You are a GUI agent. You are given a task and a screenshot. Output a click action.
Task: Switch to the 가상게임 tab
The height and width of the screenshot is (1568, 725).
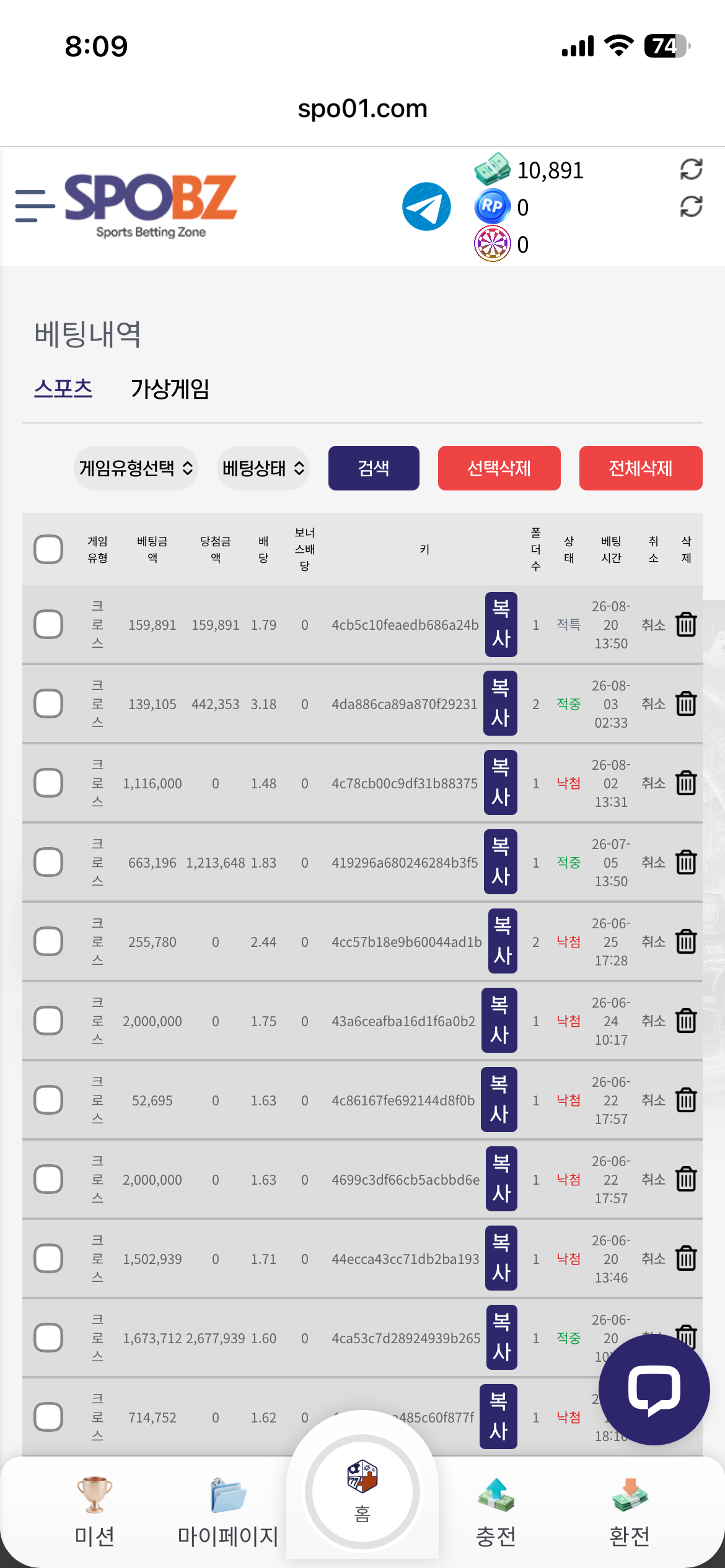[x=170, y=389]
